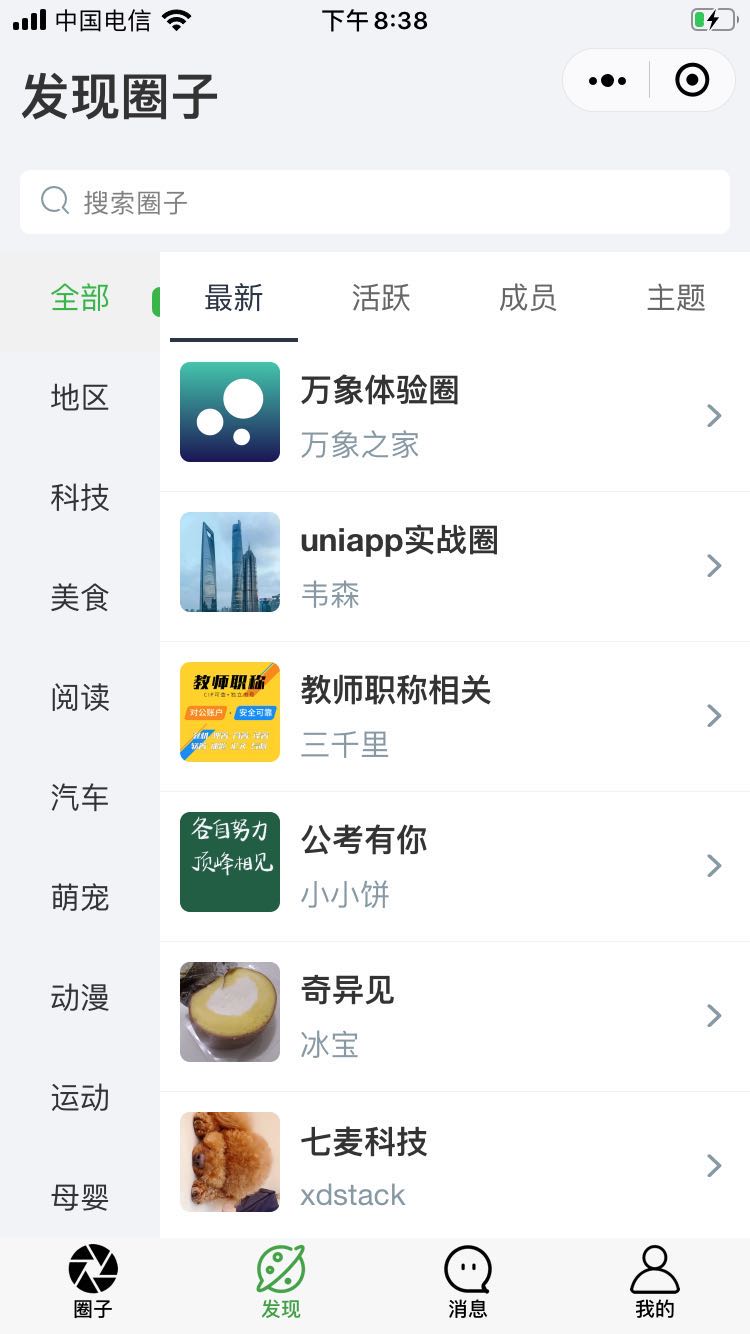Go to the 我的 bottom tab
Screen dimensions: 750x1334
click(x=655, y=1282)
